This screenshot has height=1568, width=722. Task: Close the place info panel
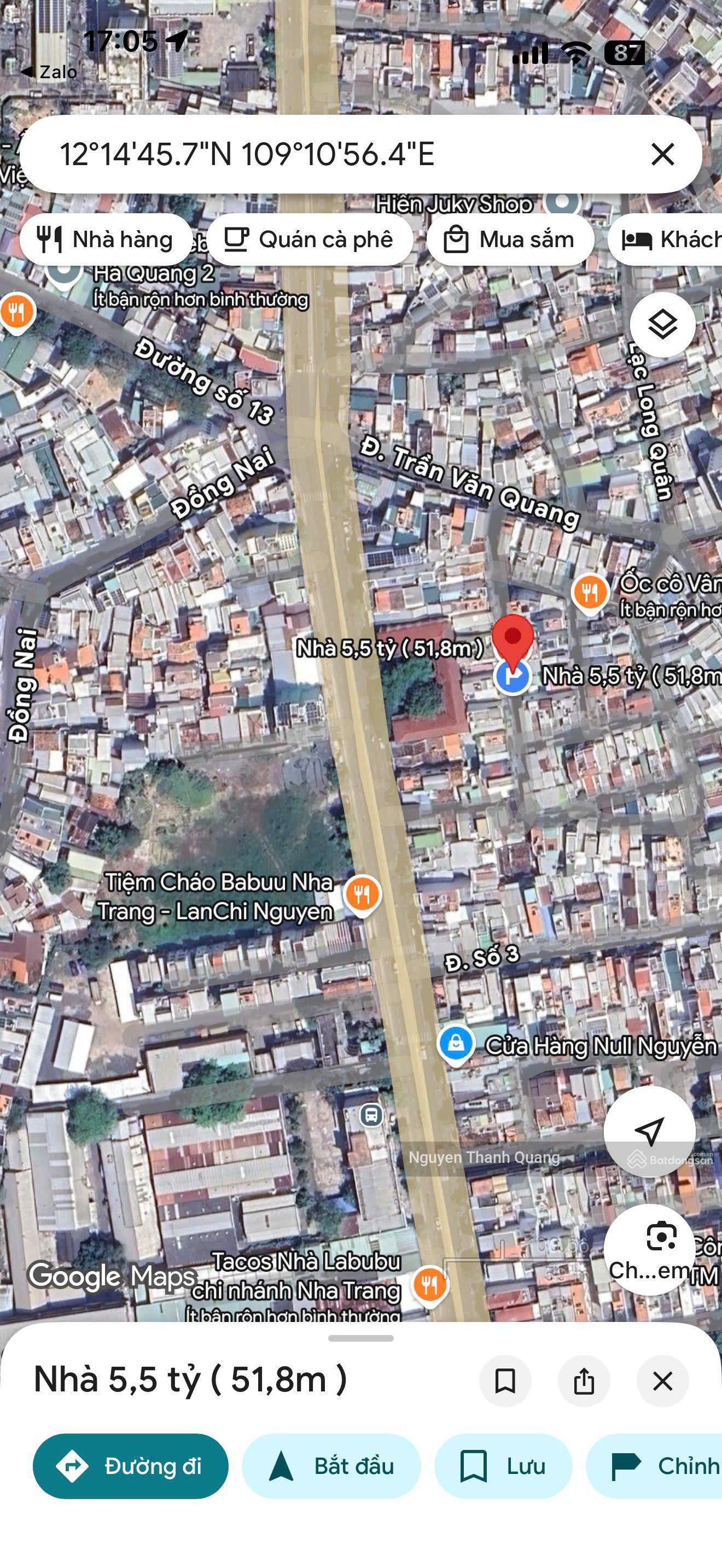click(x=662, y=1380)
